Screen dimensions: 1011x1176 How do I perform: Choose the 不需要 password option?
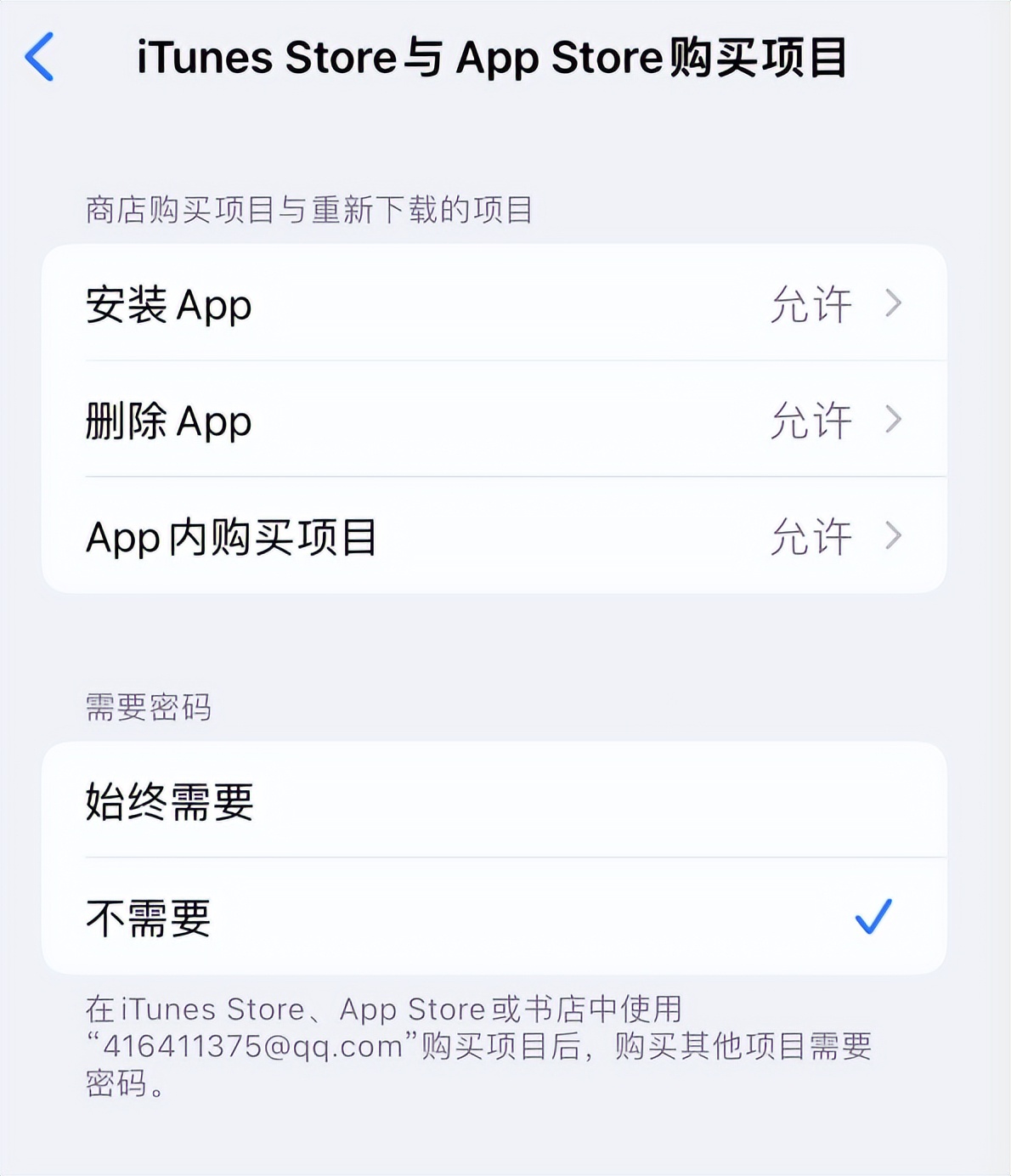point(493,917)
